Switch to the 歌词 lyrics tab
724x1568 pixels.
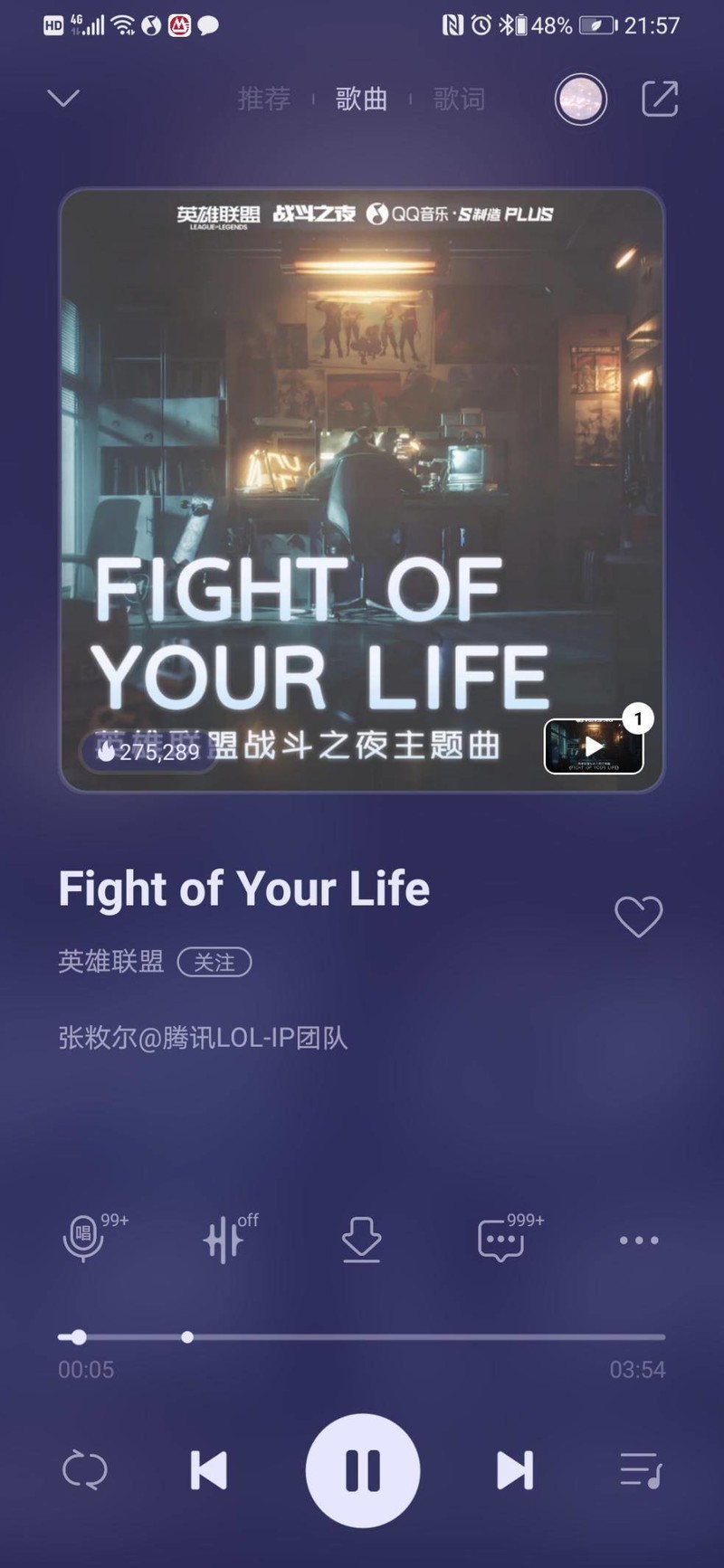click(459, 99)
